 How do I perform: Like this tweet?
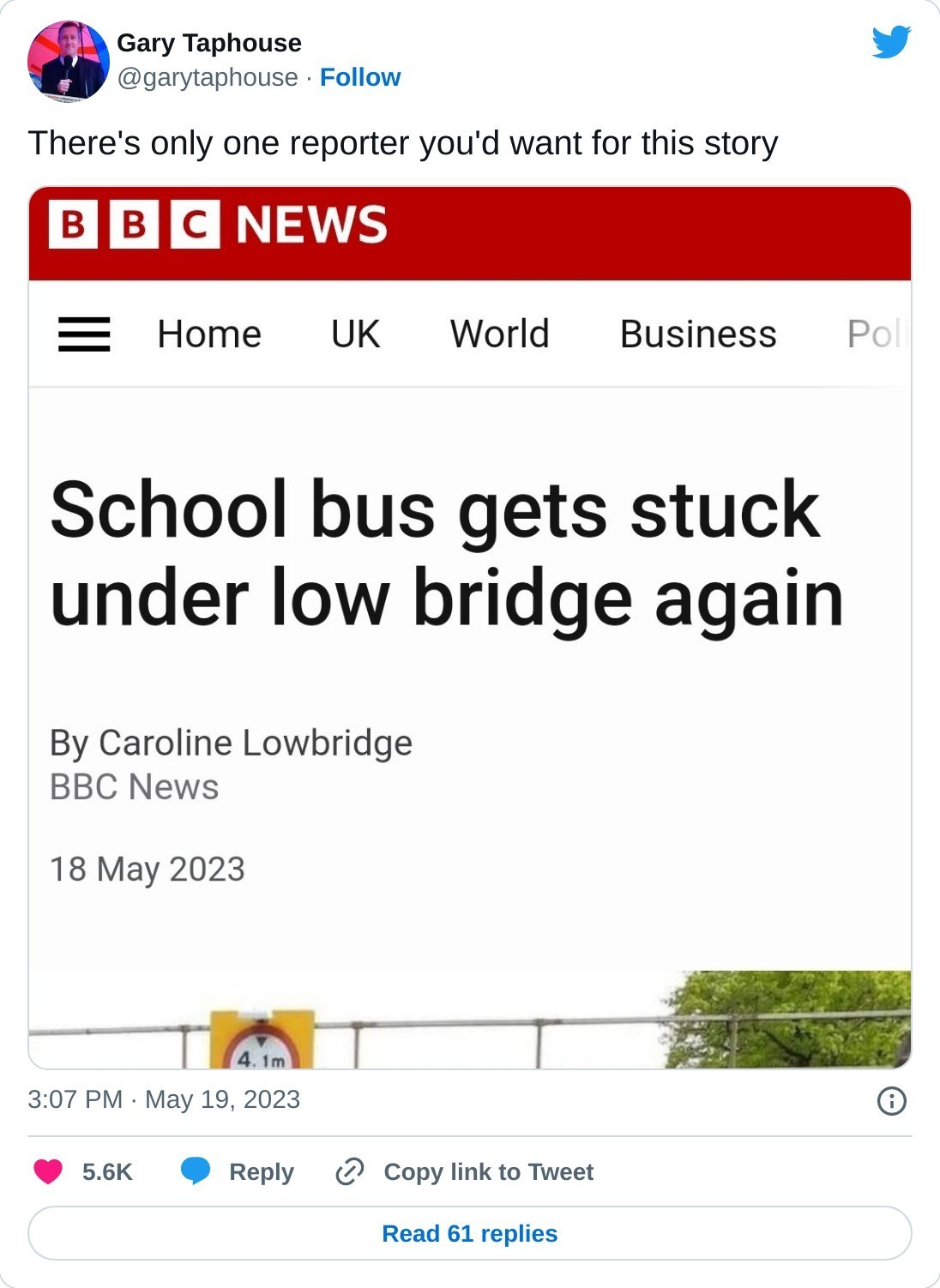point(49,1171)
